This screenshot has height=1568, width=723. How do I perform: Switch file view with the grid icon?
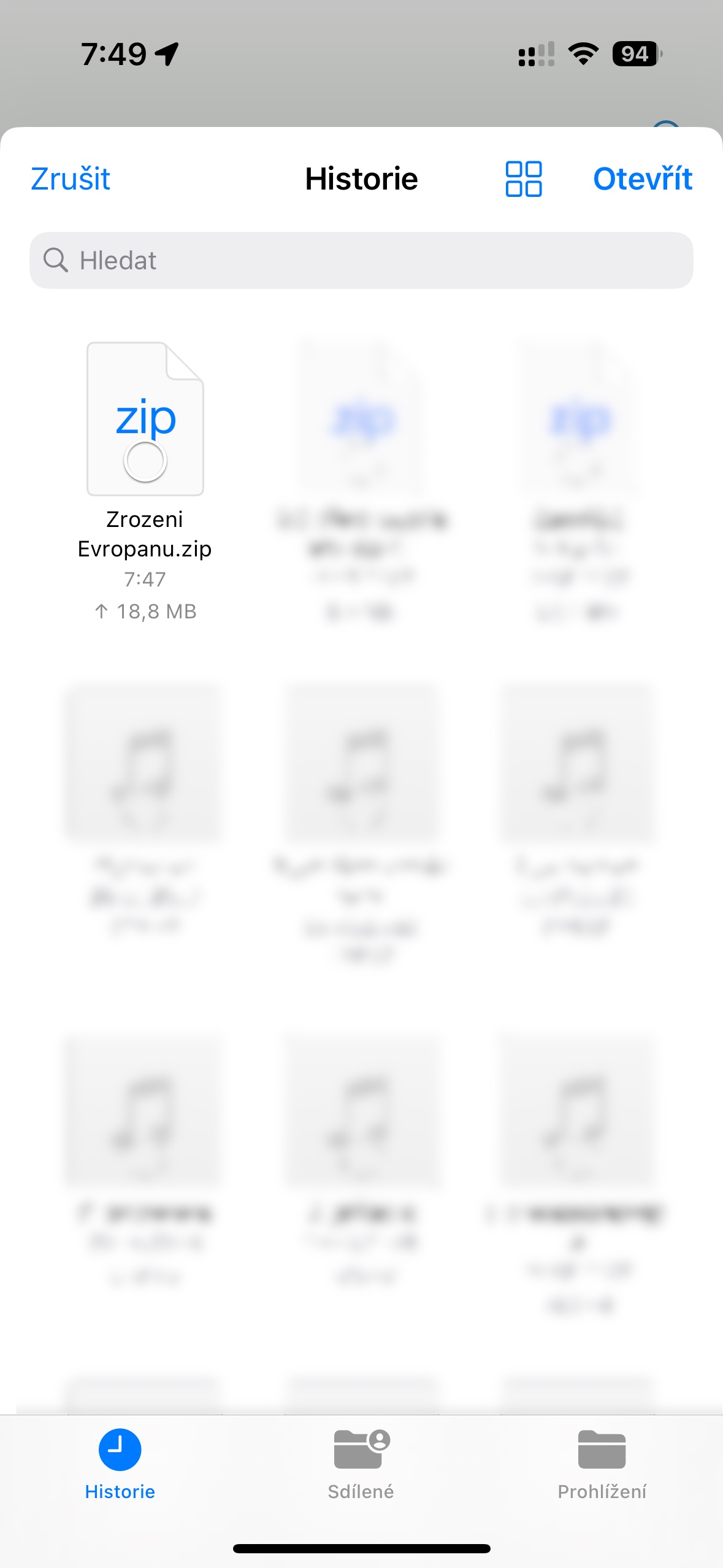[x=523, y=179]
